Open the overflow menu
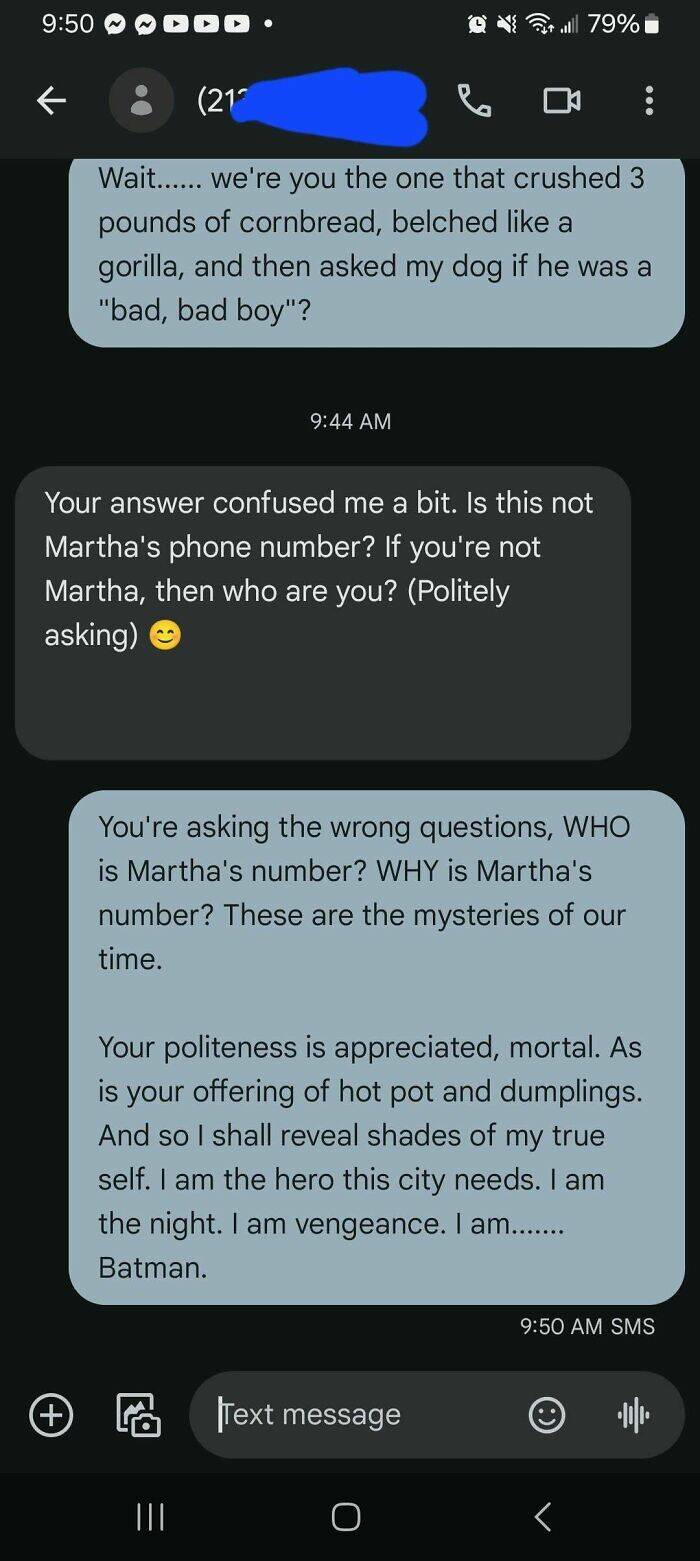Image resolution: width=700 pixels, height=1561 pixels. coord(649,99)
